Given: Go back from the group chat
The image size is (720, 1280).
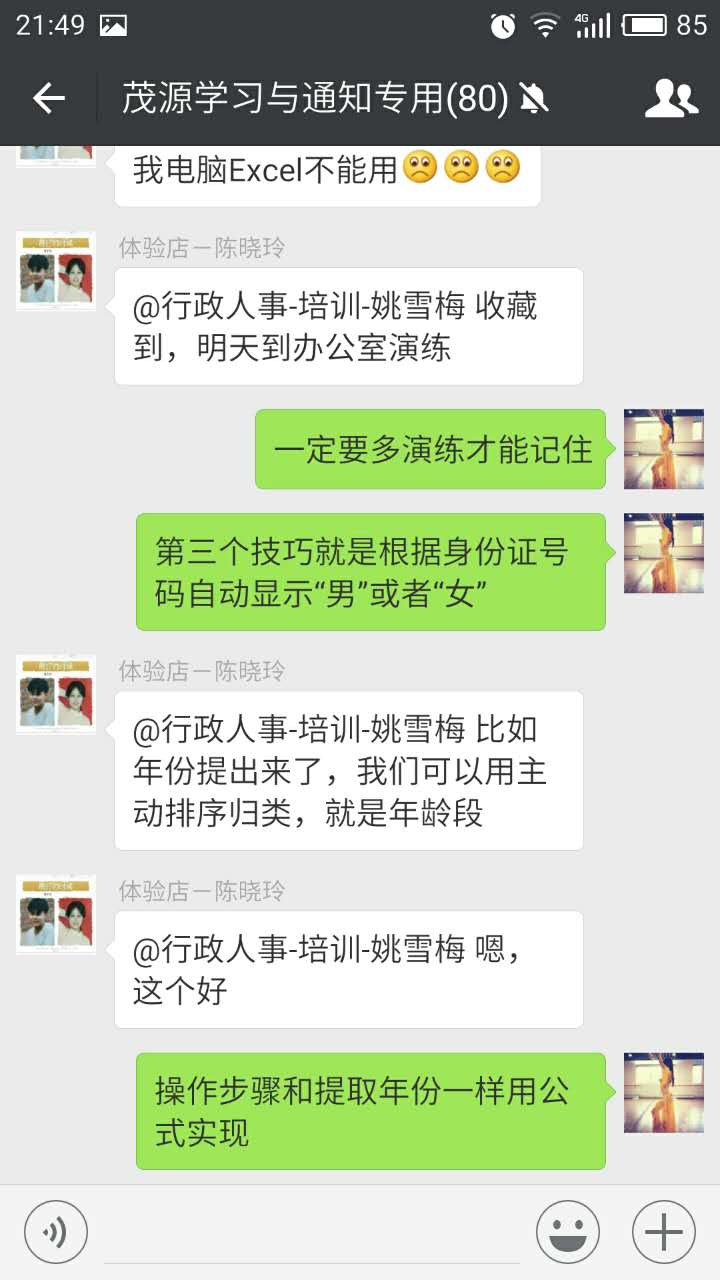Looking at the screenshot, I should 48,98.
